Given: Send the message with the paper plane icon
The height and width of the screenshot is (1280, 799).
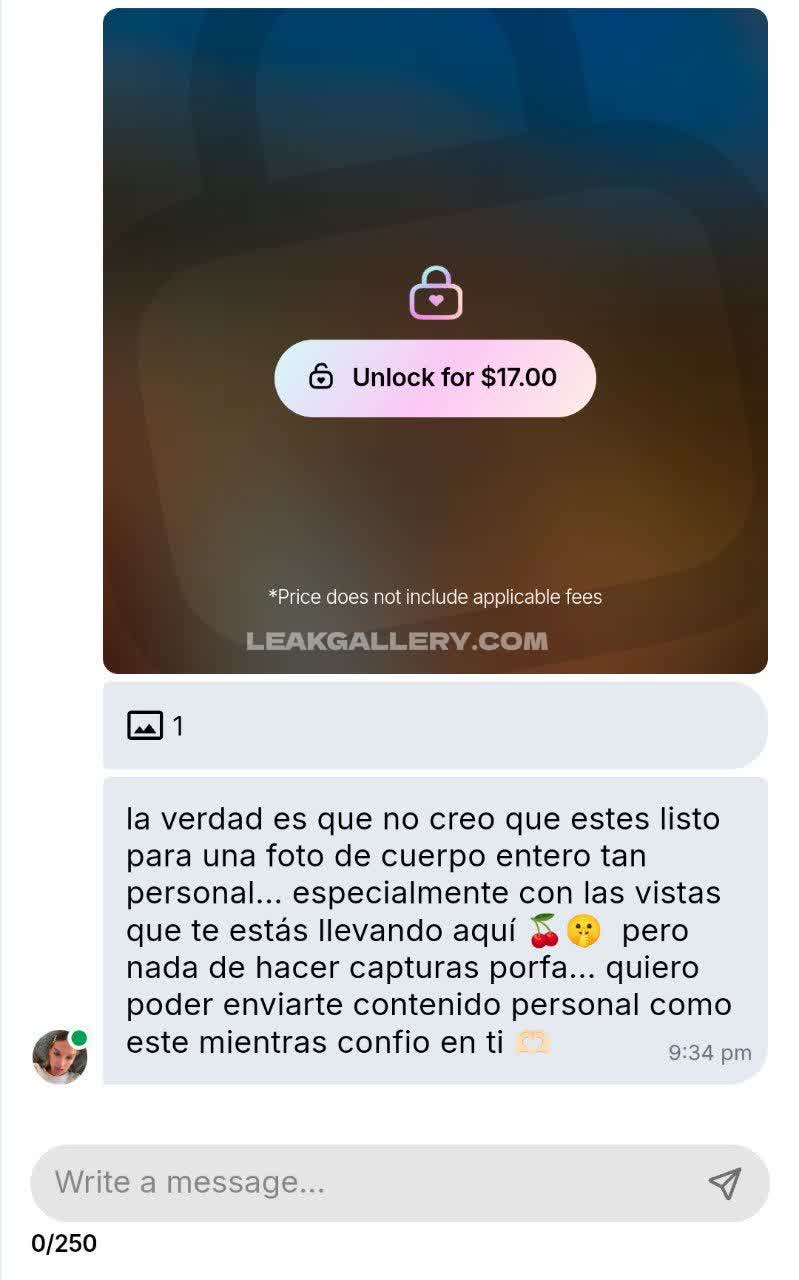Looking at the screenshot, I should click(x=725, y=1183).
